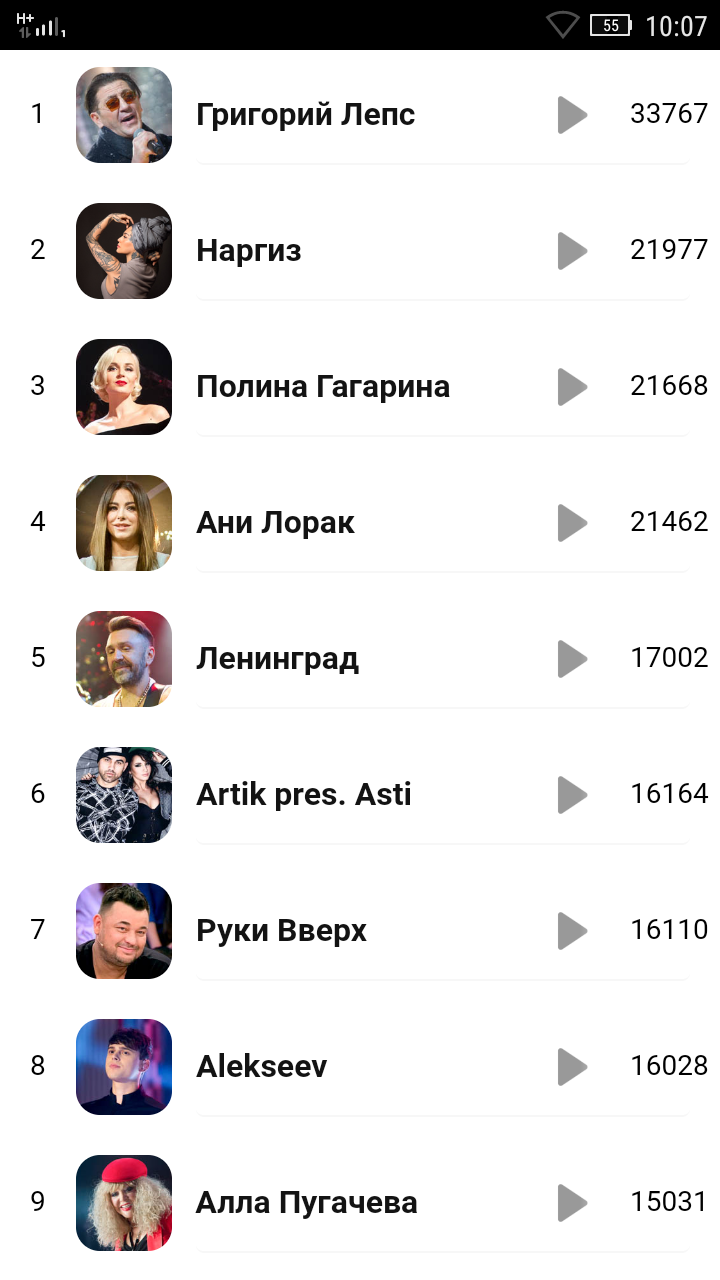Play Григорий Лепс tracks
Viewport: 720px width, 1280px height.
tap(572, 115)
